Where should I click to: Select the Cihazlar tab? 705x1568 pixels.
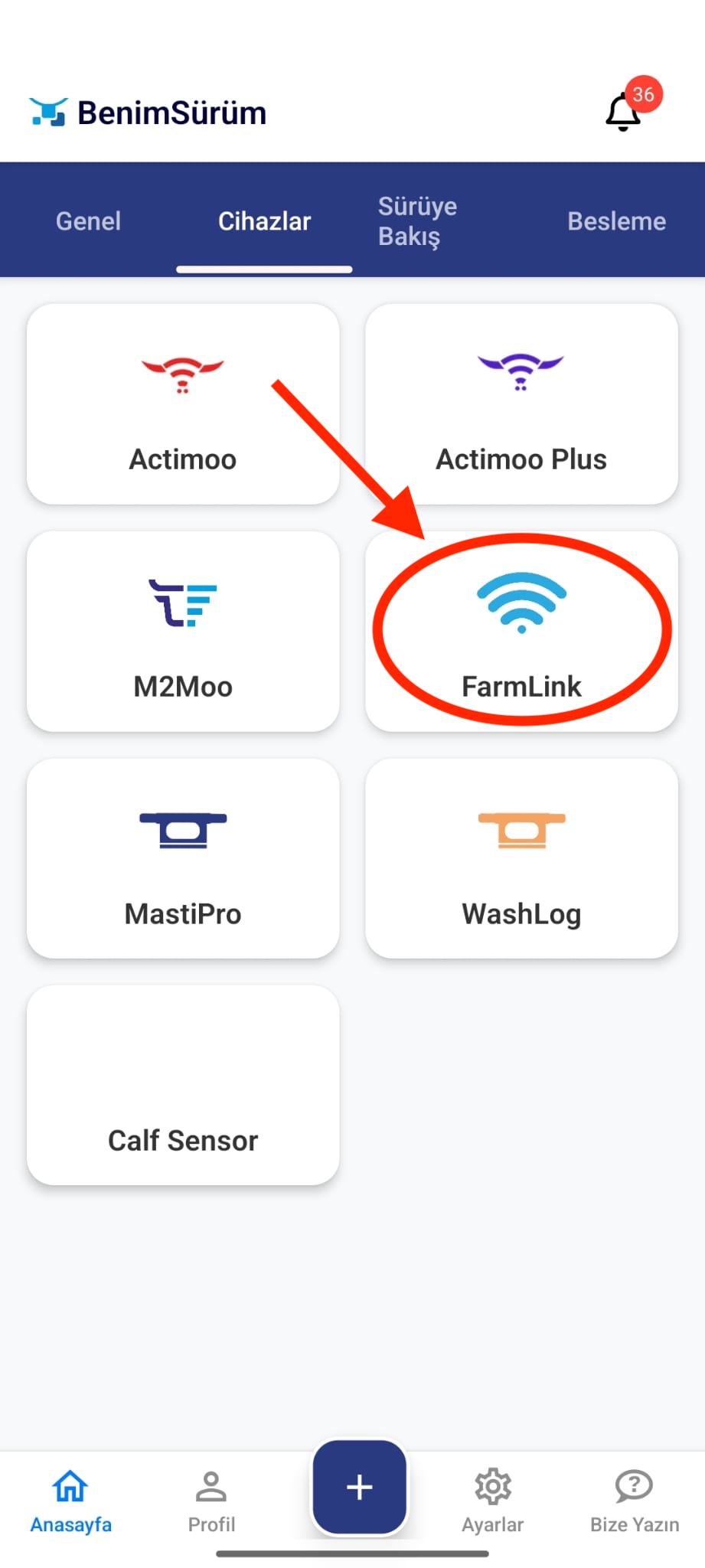[x=264, y=221]
